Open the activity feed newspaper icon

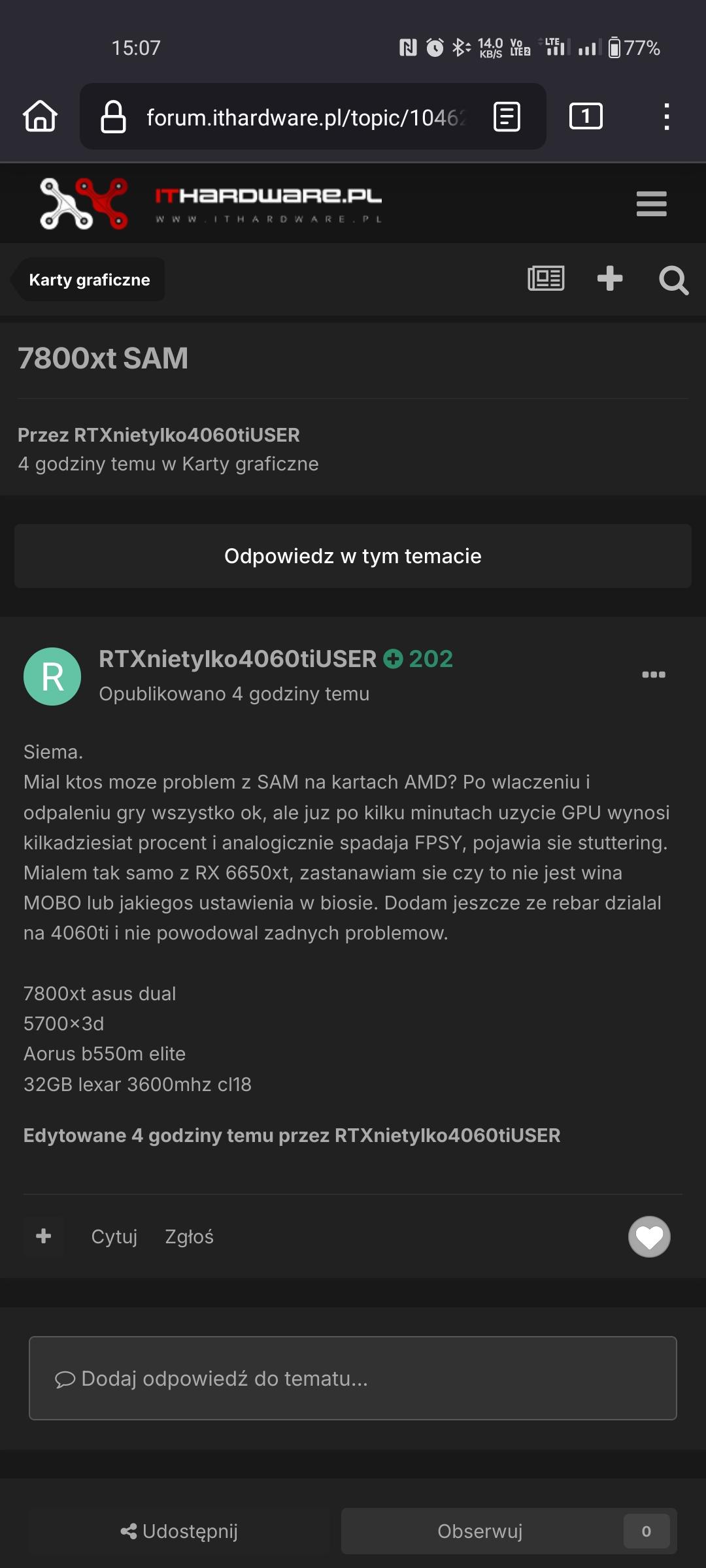546,279
